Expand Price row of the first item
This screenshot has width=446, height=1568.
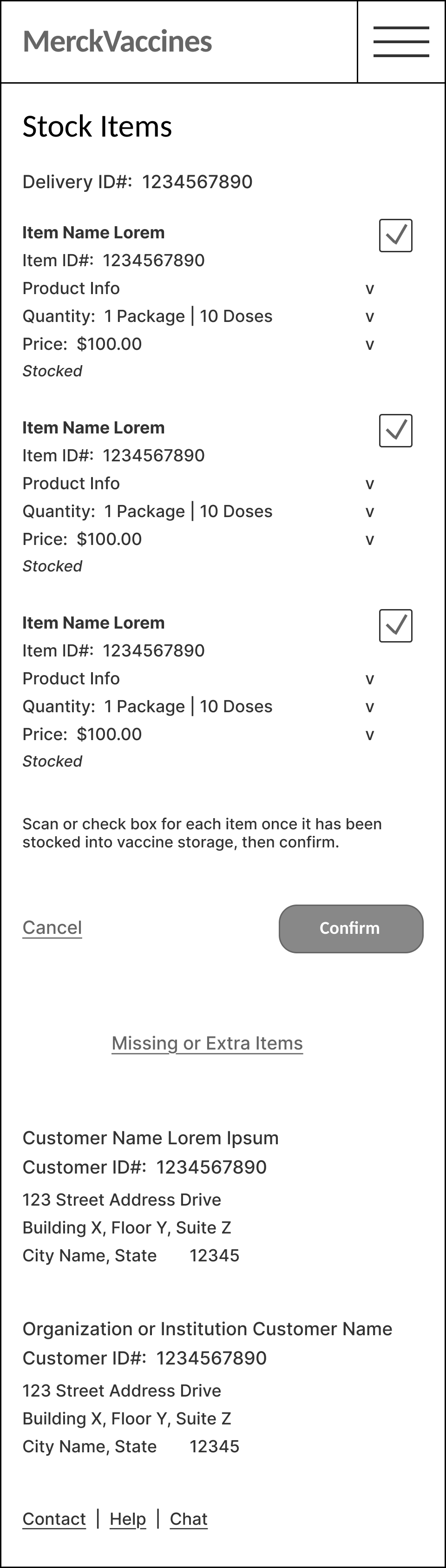(369, 345)
